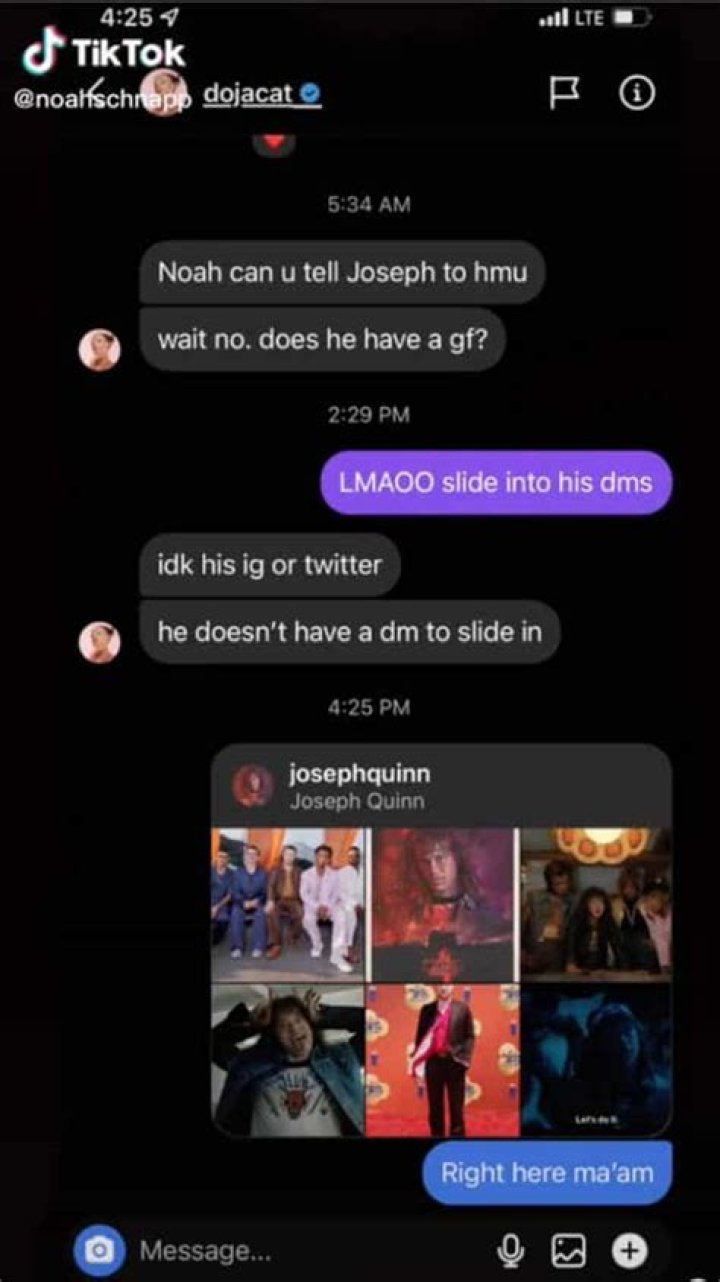Tap the battery indicator in status bar
The width and height of the screenshot is (720, 1282).
tap(631, 16)
